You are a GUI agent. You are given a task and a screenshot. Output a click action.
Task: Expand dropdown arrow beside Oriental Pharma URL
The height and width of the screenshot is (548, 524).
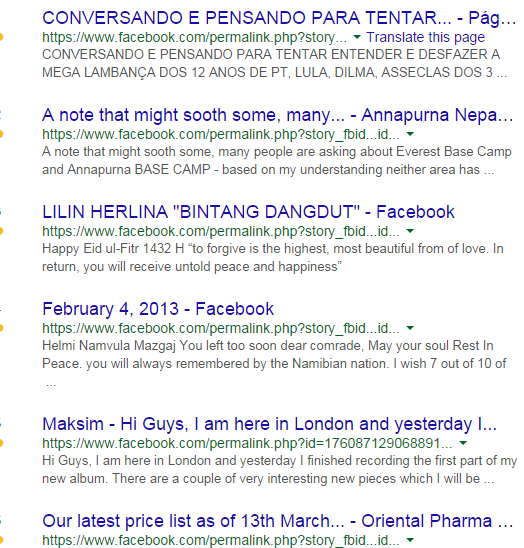pos(410,540)
